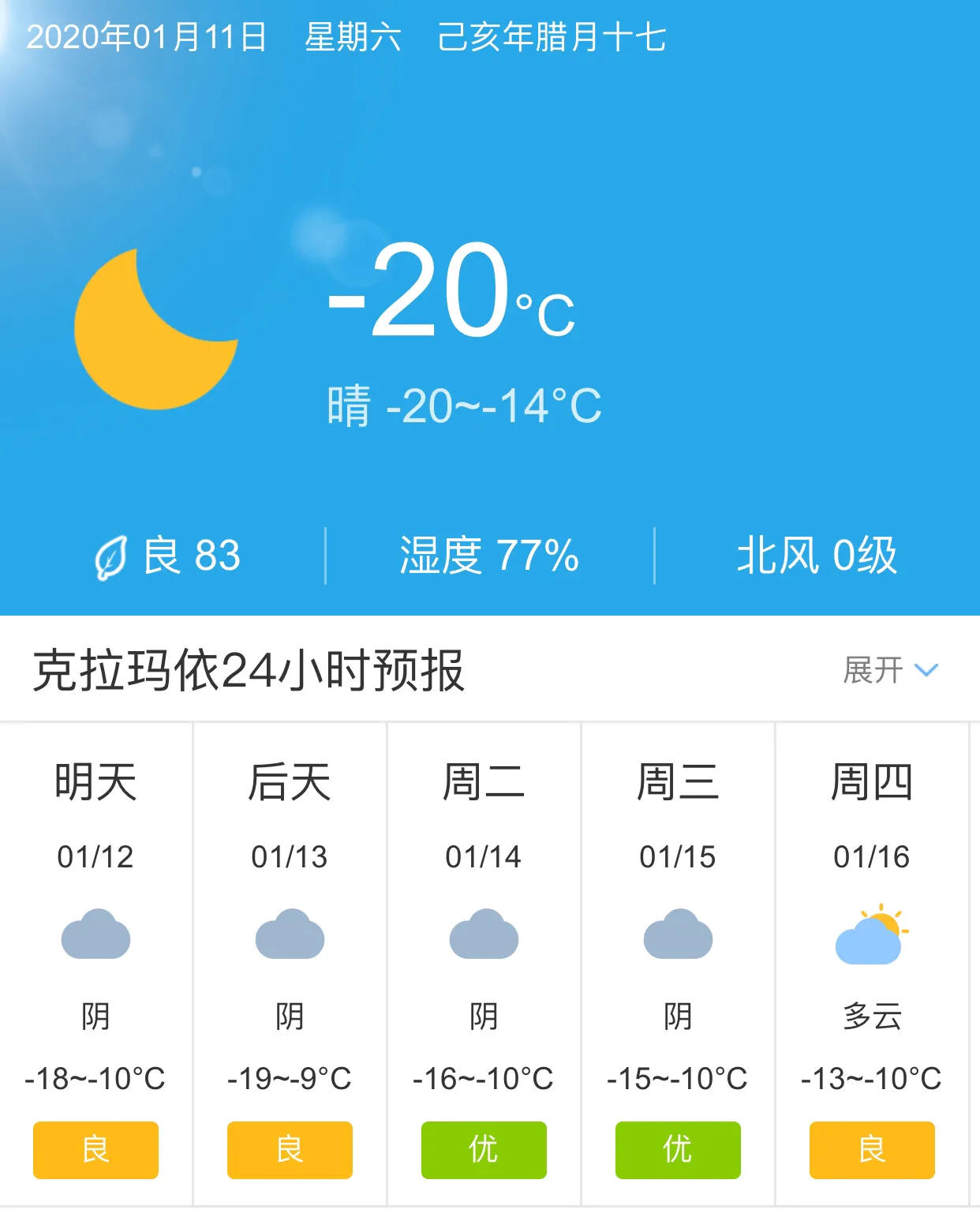This screenshot has height=1232, width=980.
Task: Expand the 24-hour forecast with 展开
Action: tap(872, 667)
